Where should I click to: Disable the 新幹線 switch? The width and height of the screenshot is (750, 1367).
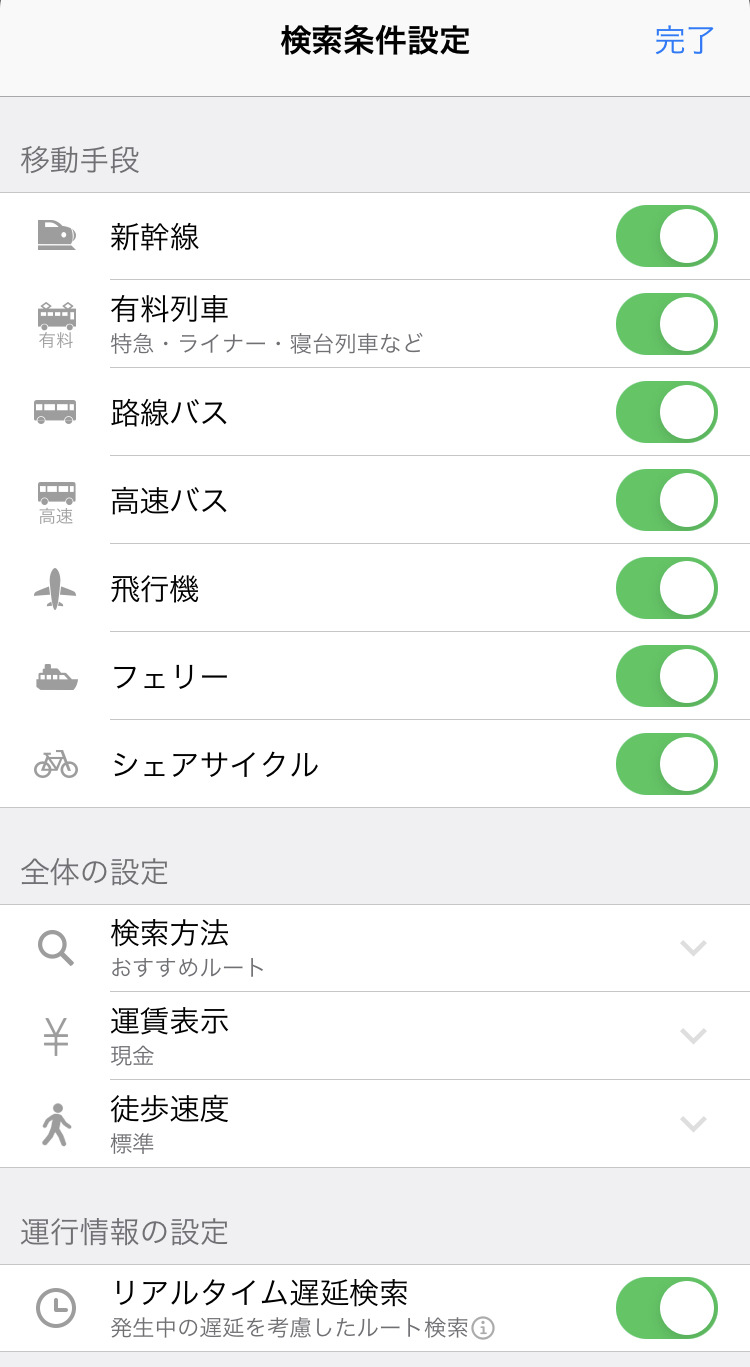point(667,236)
